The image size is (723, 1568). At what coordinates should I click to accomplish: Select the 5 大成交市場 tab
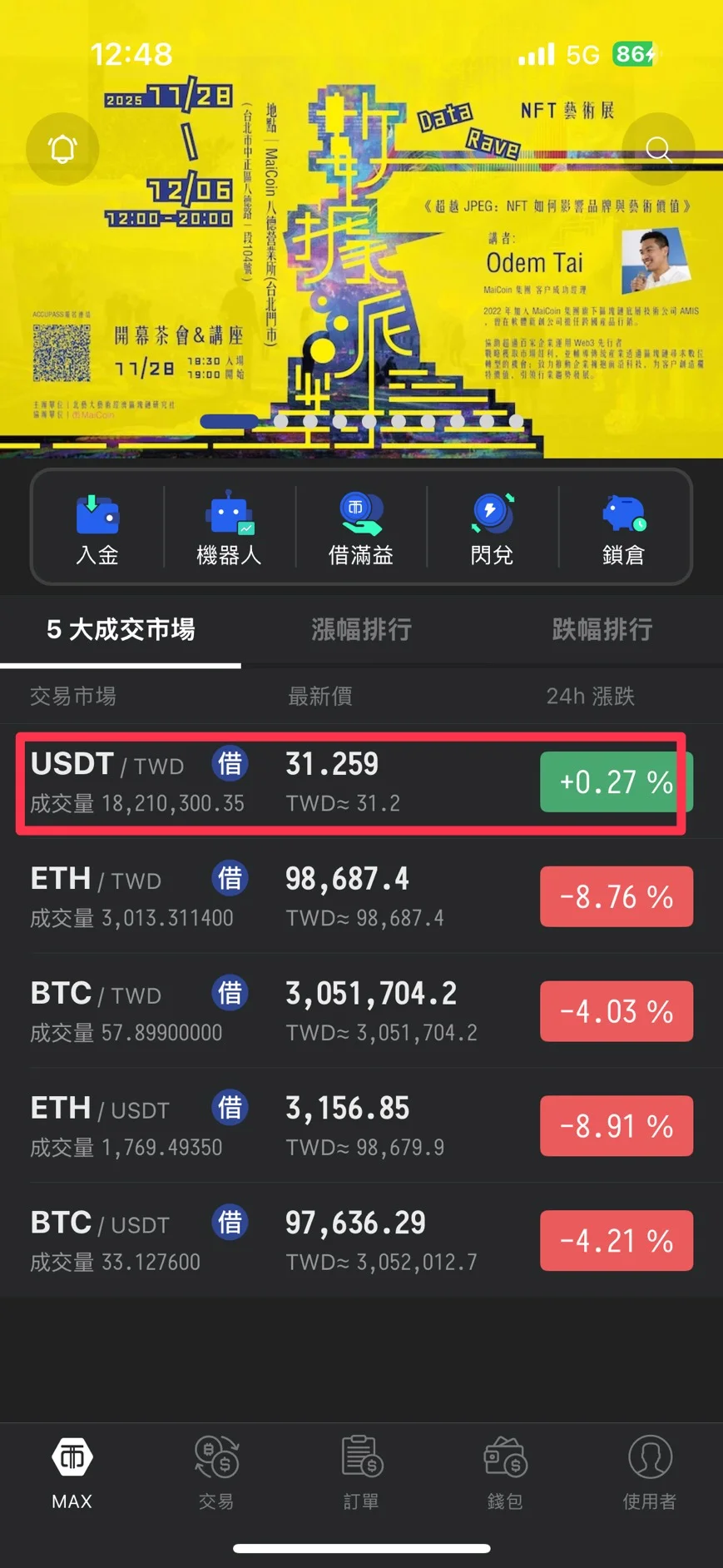click(121, 630)
